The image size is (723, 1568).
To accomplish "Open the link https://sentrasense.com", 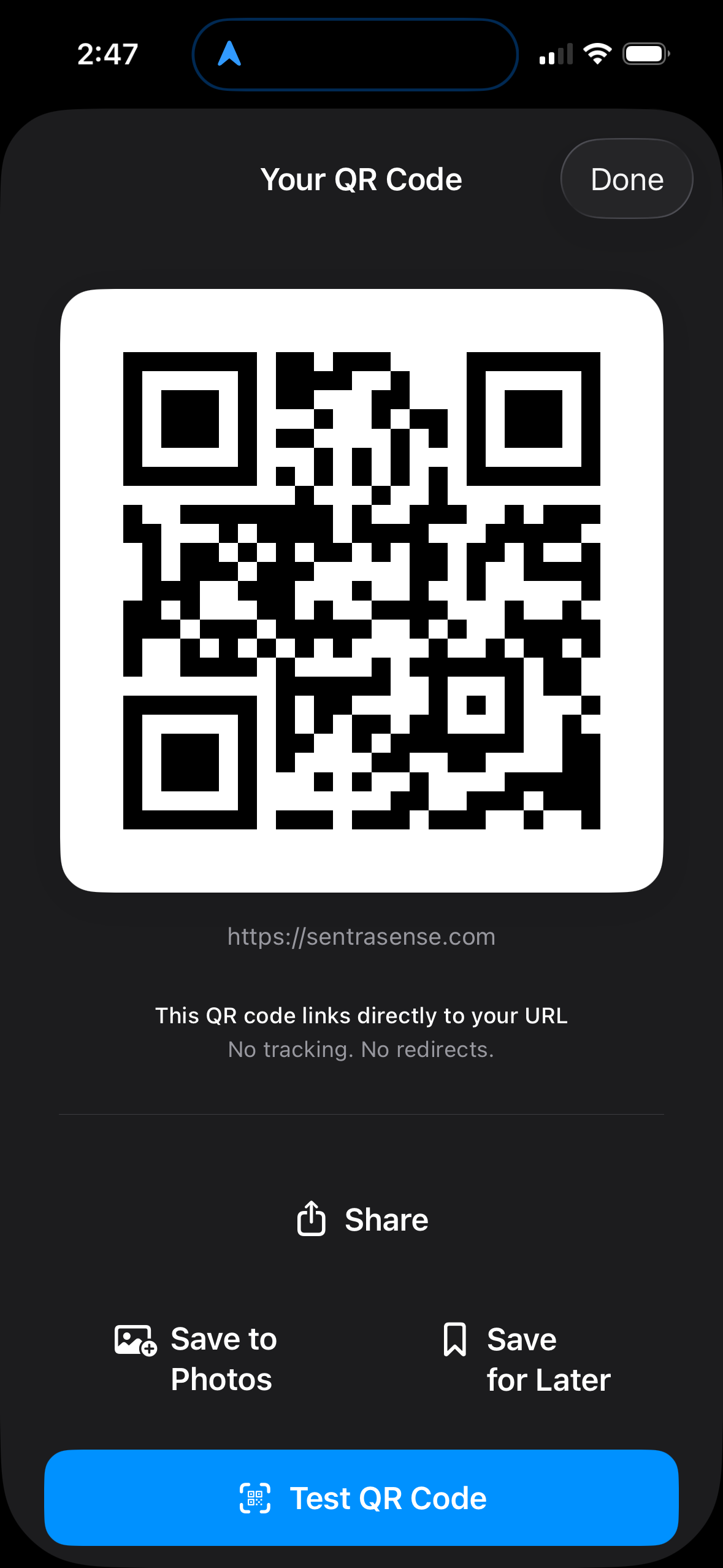I will click(361, 936).
